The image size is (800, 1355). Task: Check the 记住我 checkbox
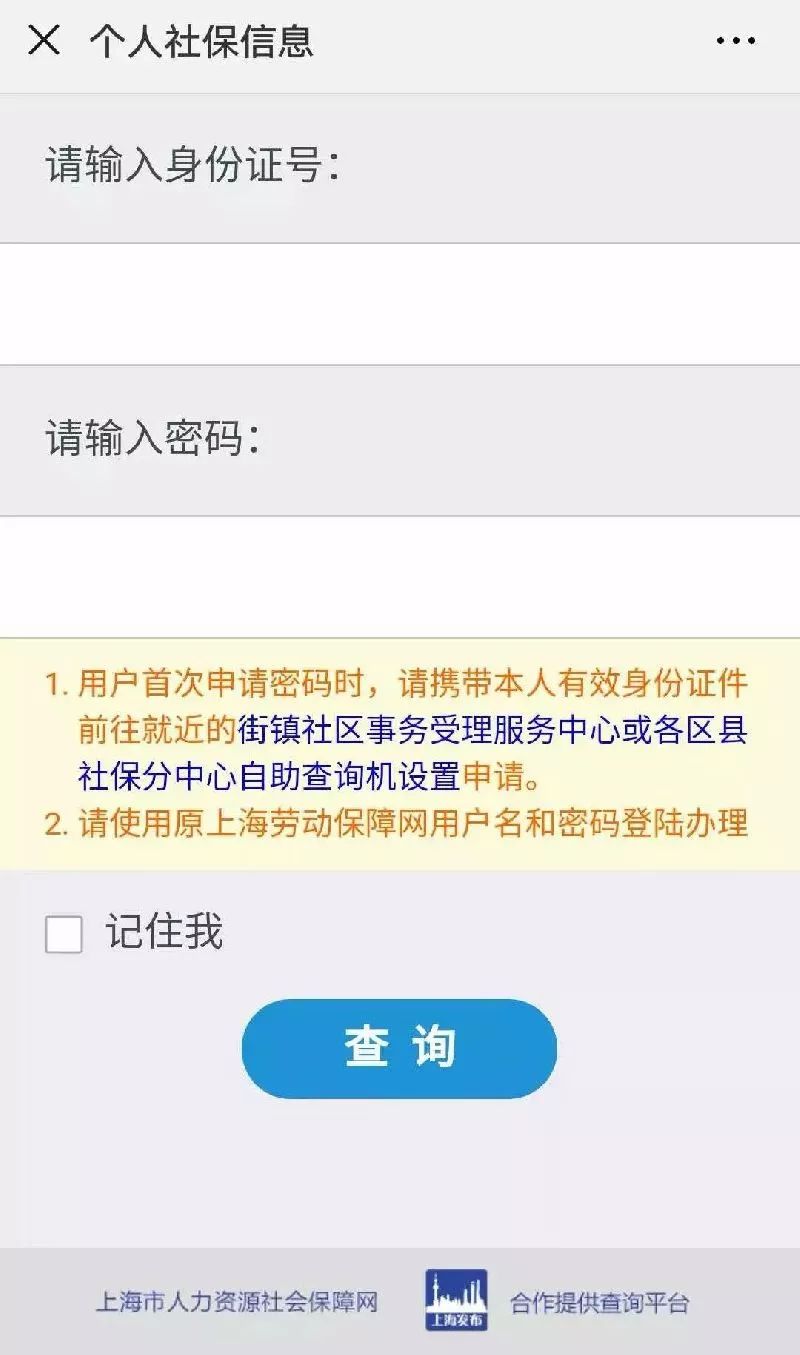pos(64,935)
